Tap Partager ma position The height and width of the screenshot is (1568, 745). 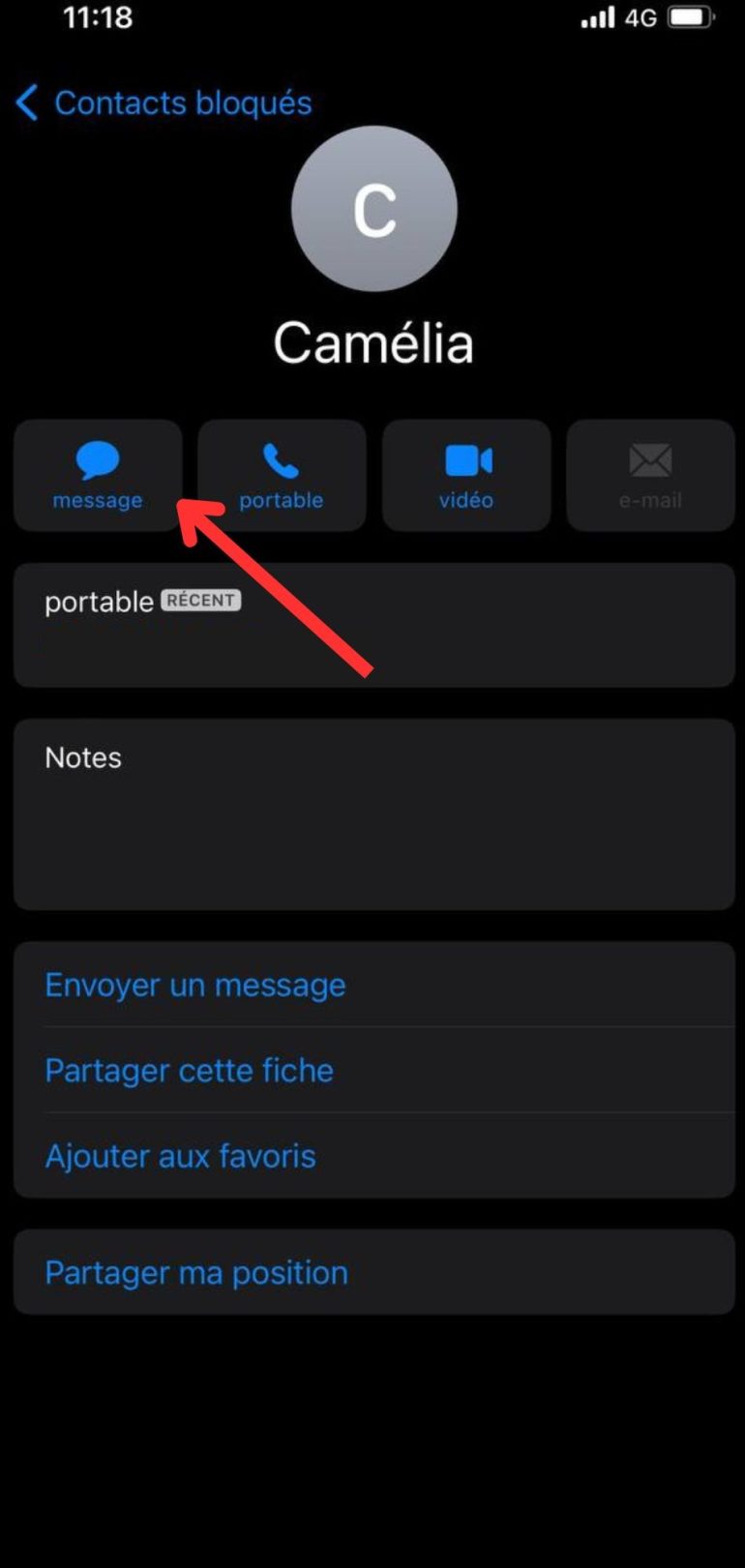pyautogui.click(x=195, y=1272)
